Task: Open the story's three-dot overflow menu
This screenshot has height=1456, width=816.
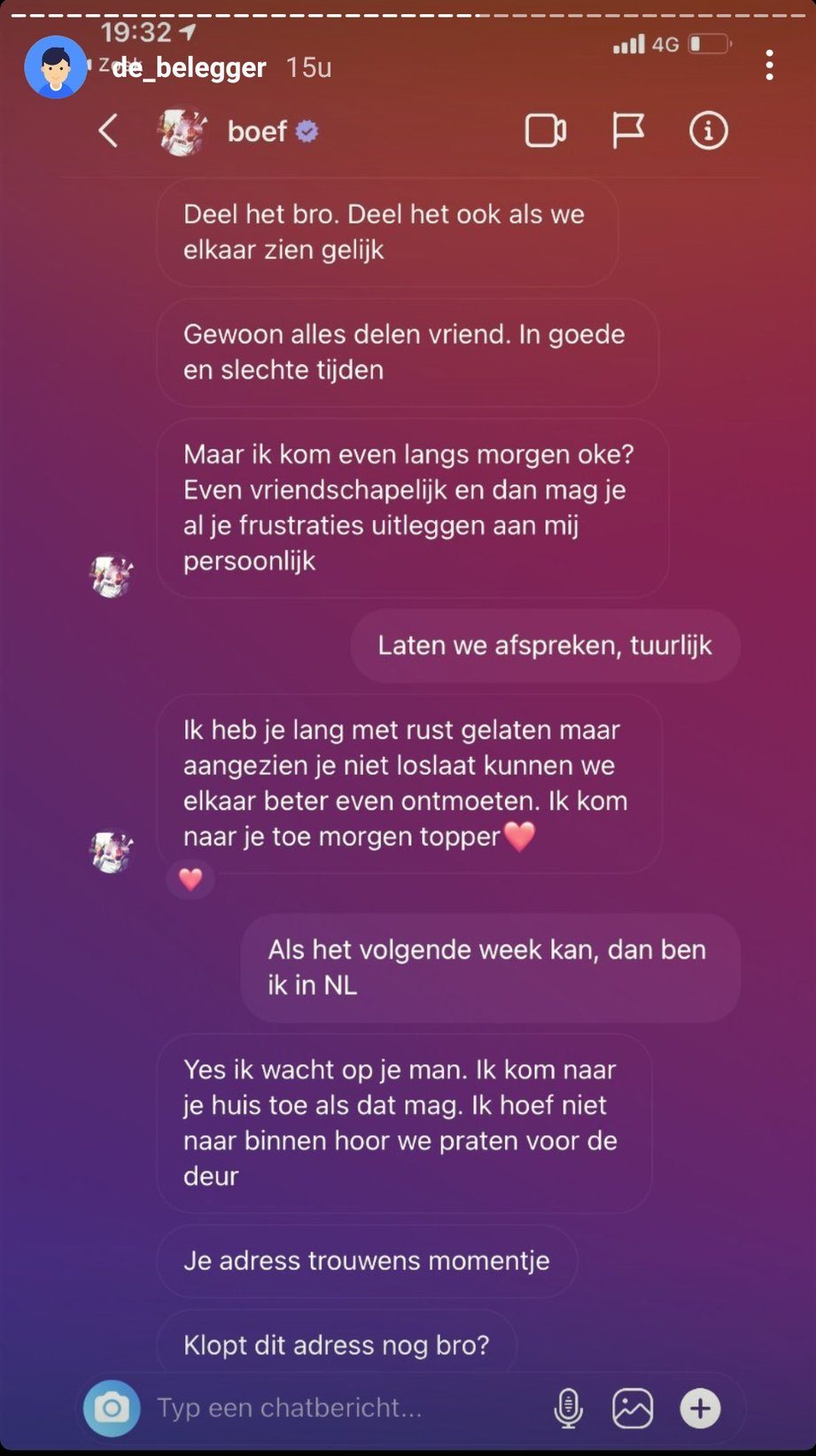Action: point(769,65)
